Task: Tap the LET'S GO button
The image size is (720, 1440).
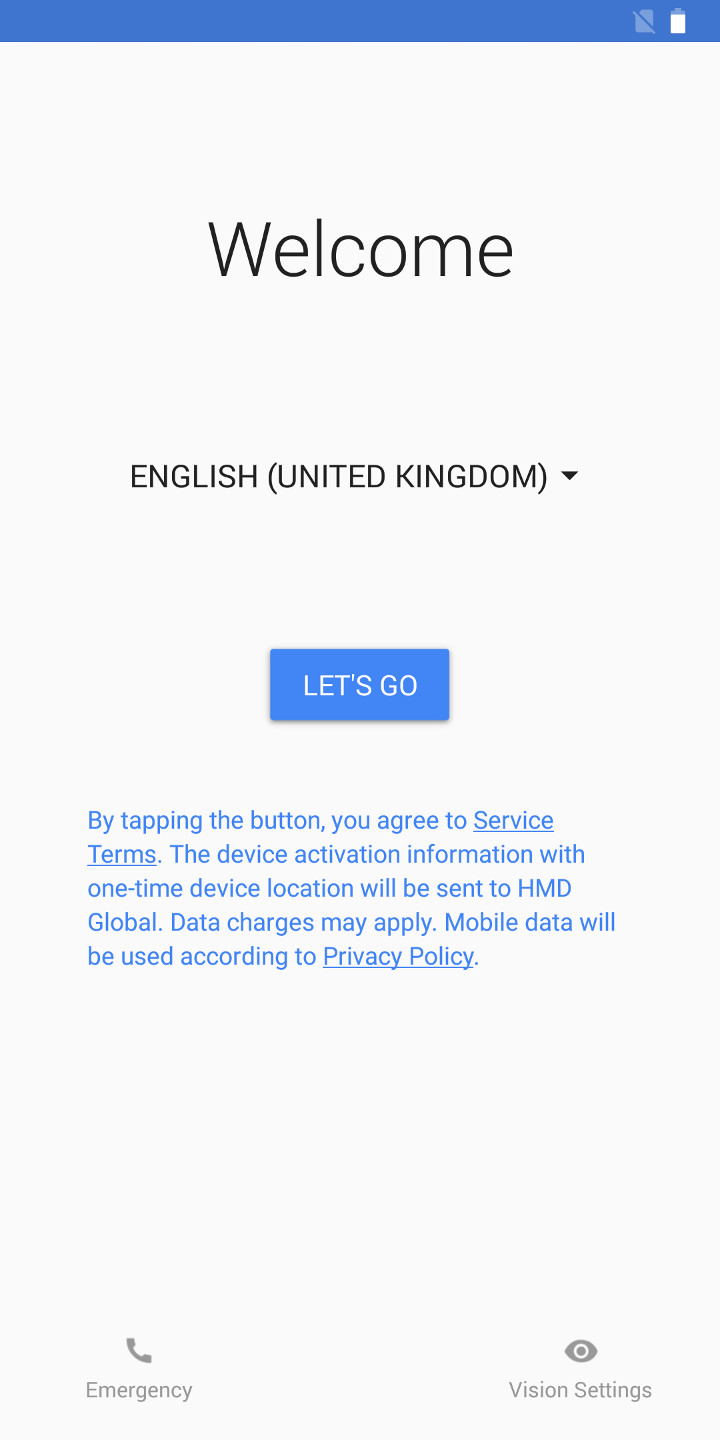Action: click(359, 685)
